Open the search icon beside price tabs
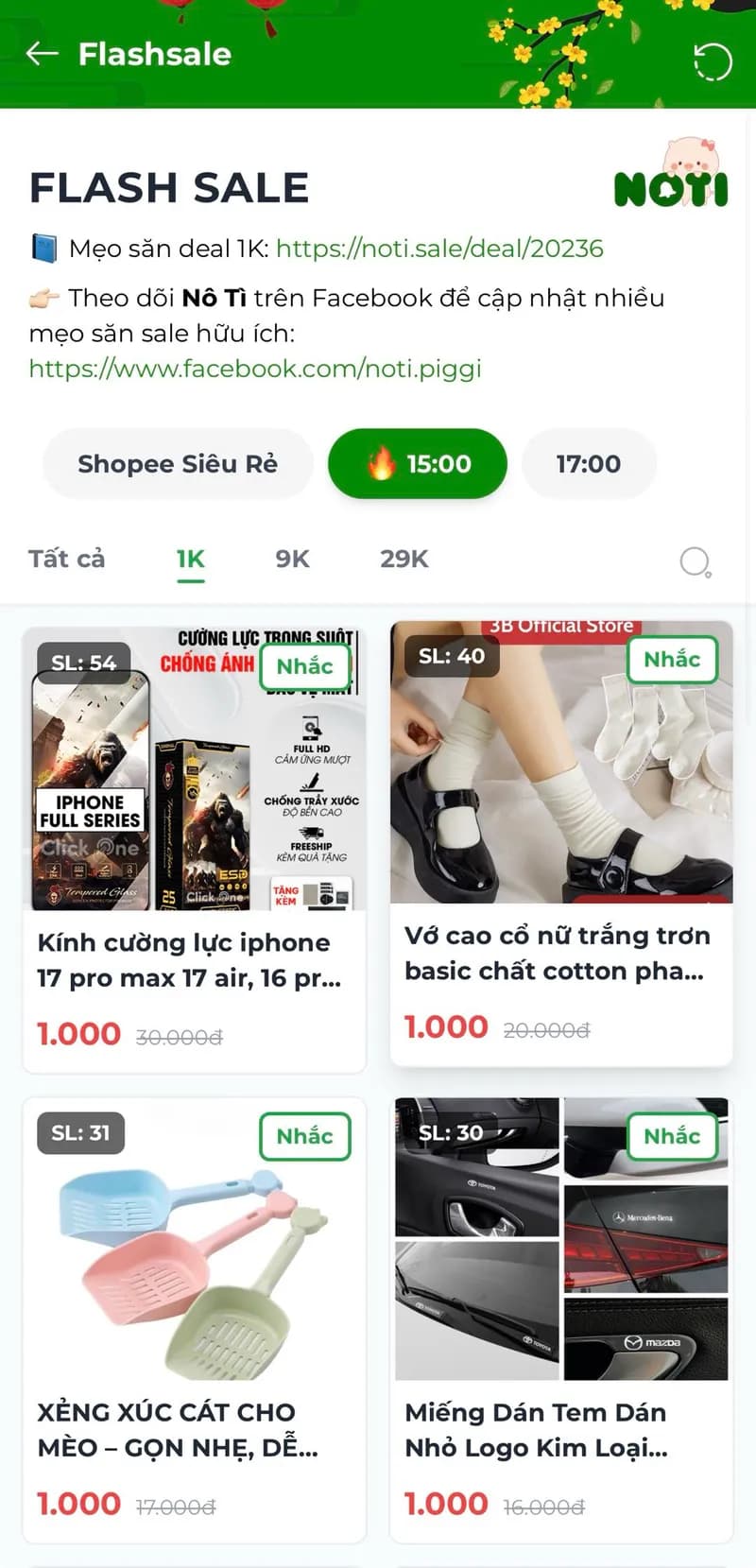Viewport: 756px width, 1568px height. (696, 562)
